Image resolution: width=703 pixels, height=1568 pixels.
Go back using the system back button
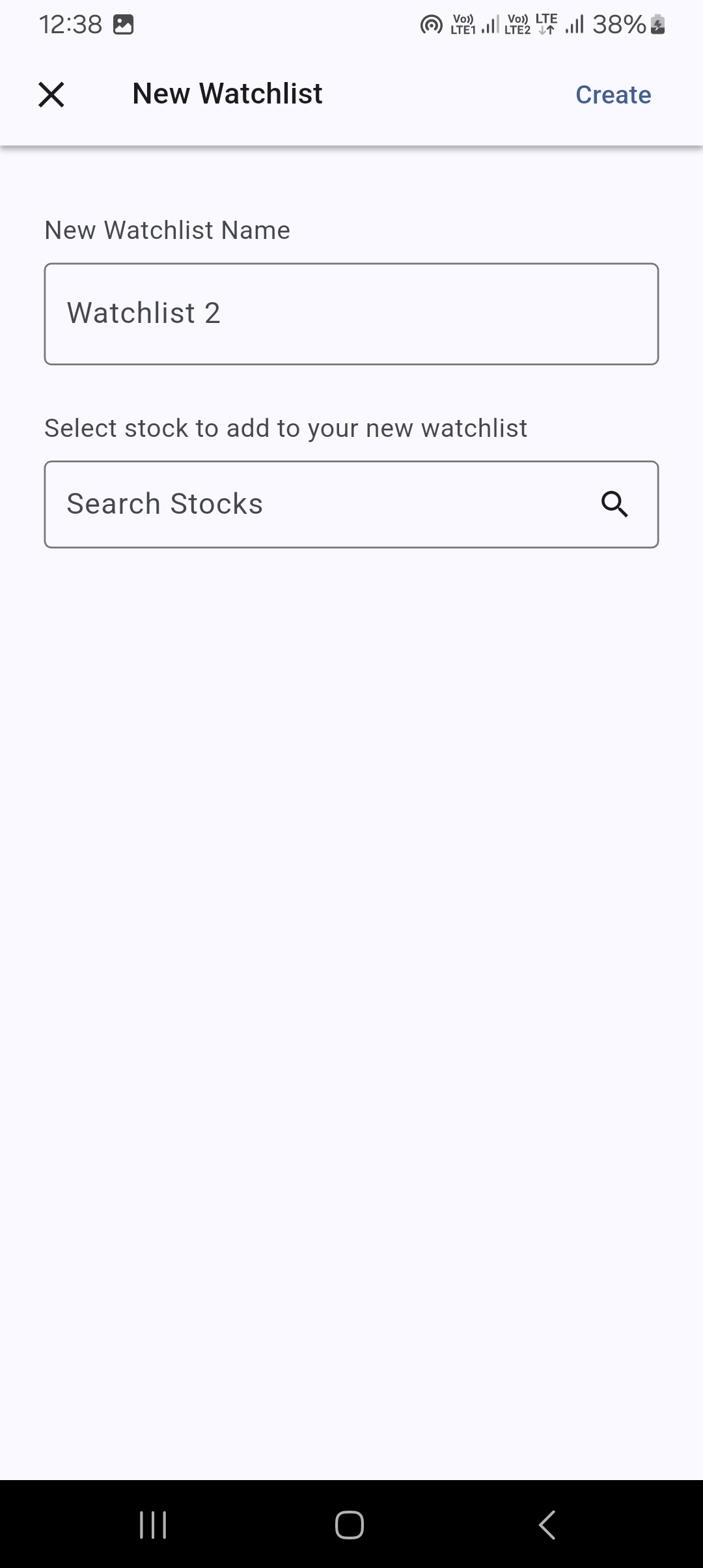547,1524
